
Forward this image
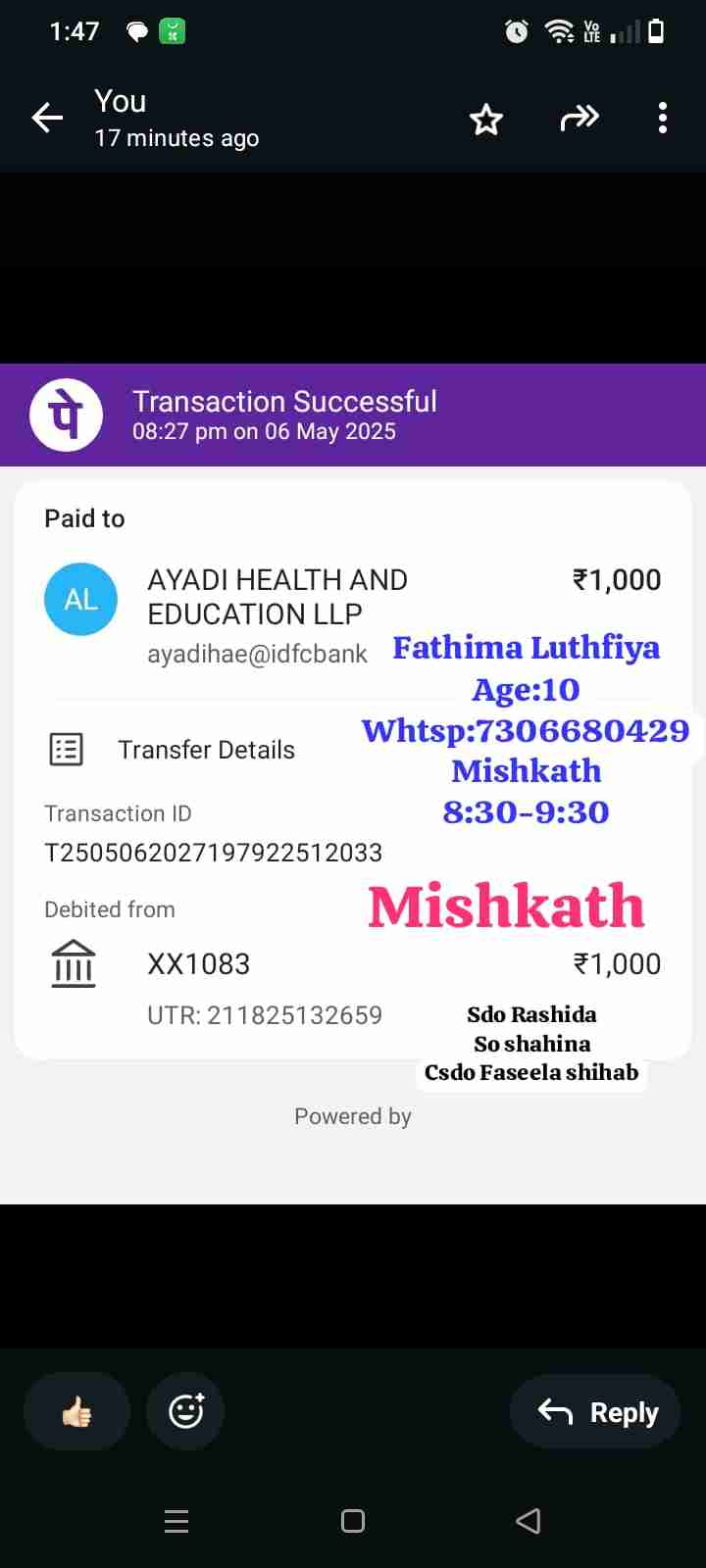tap(579, 119)
